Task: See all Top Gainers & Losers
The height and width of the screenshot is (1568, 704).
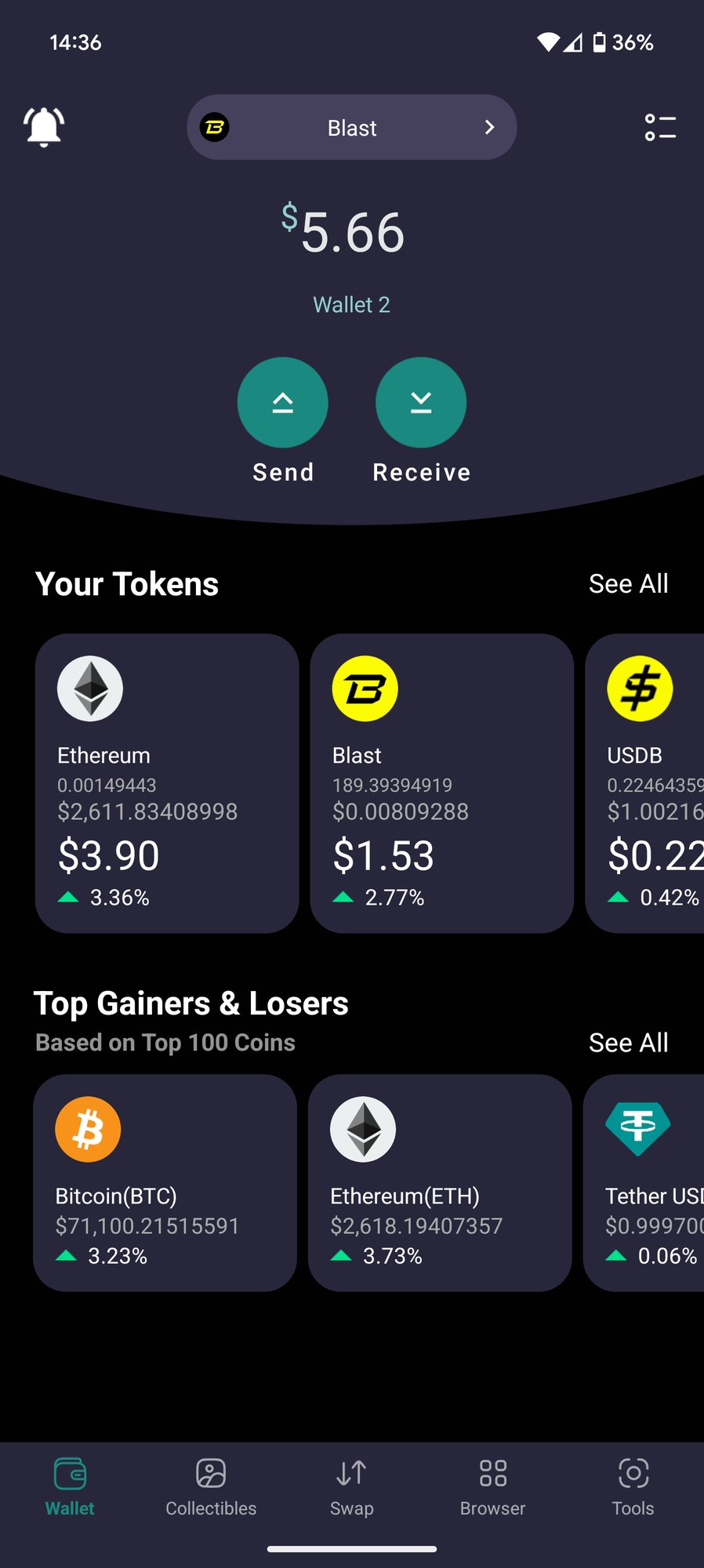Action: pos(628,1043)
